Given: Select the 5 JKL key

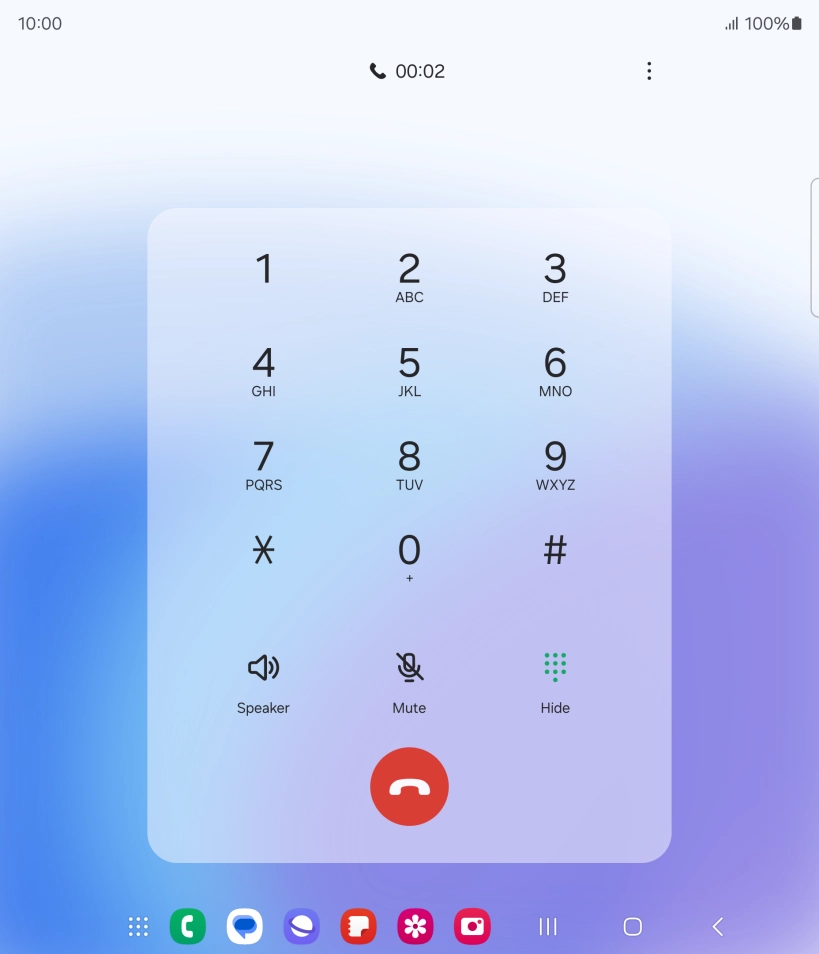Looking at the screenshot, I should click(x=409, y=371).
